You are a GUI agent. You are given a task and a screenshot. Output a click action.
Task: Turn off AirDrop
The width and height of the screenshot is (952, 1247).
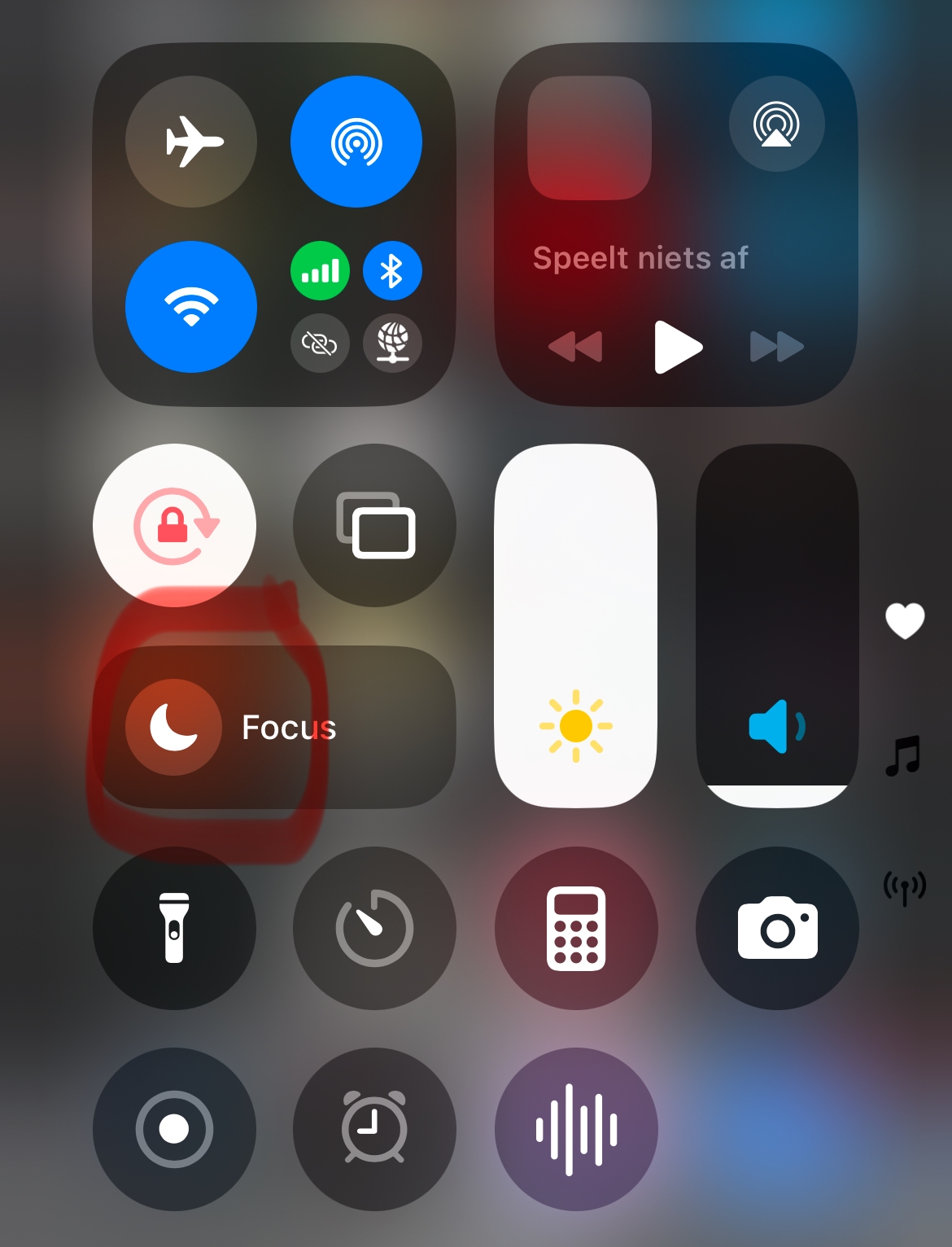click(x=356, y=142)
